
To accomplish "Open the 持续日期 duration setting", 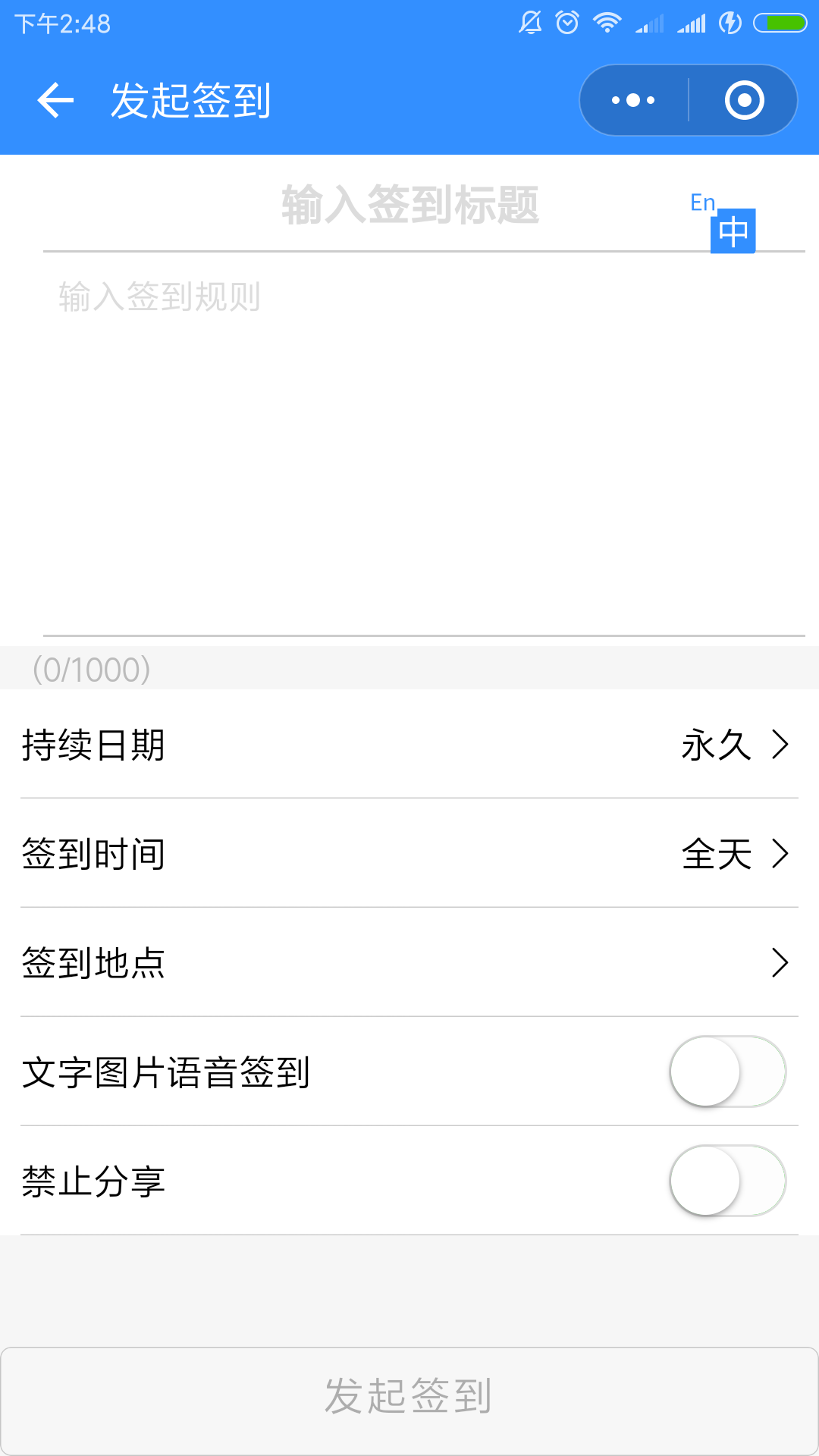I will pyautogui.click(x=409, y=744).
